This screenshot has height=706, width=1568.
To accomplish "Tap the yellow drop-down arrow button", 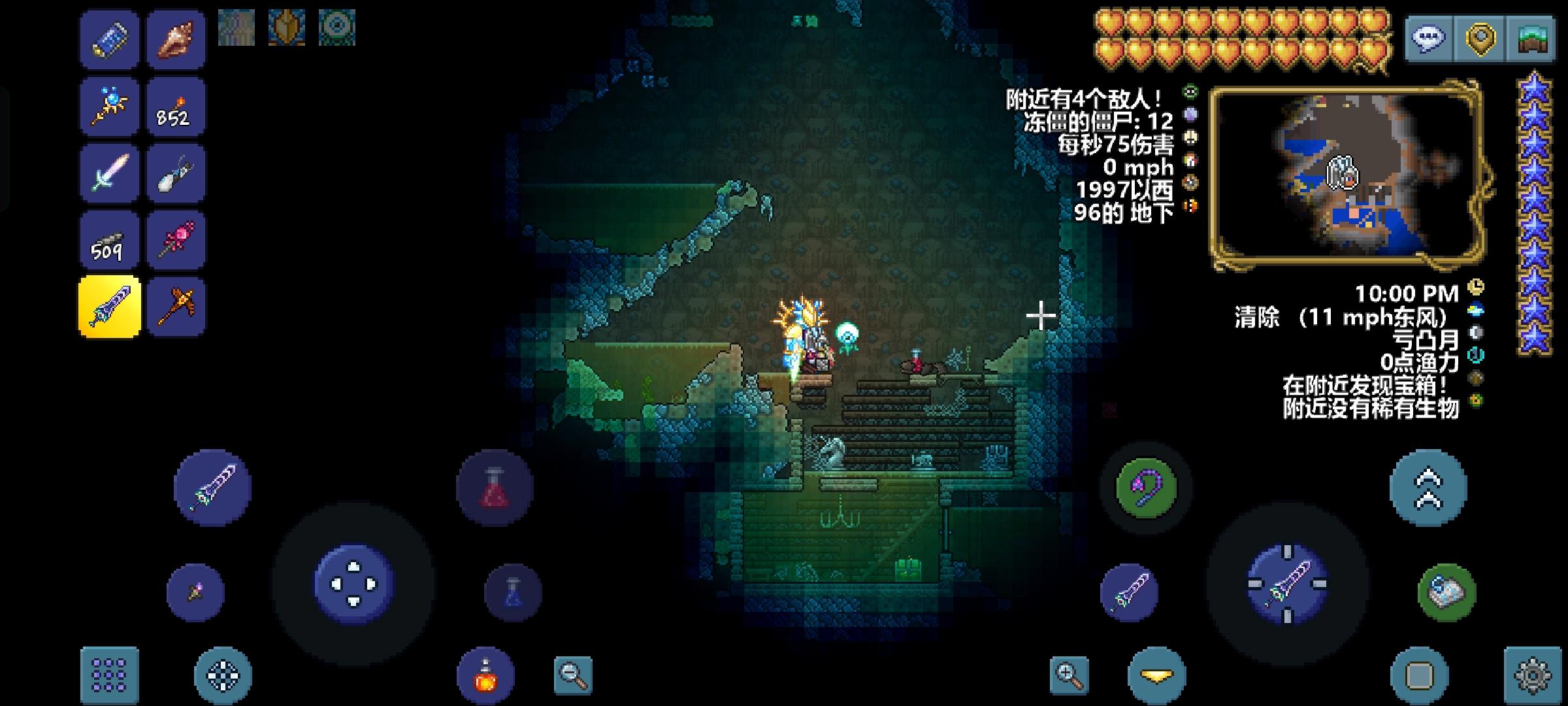I will (1156, 676).
